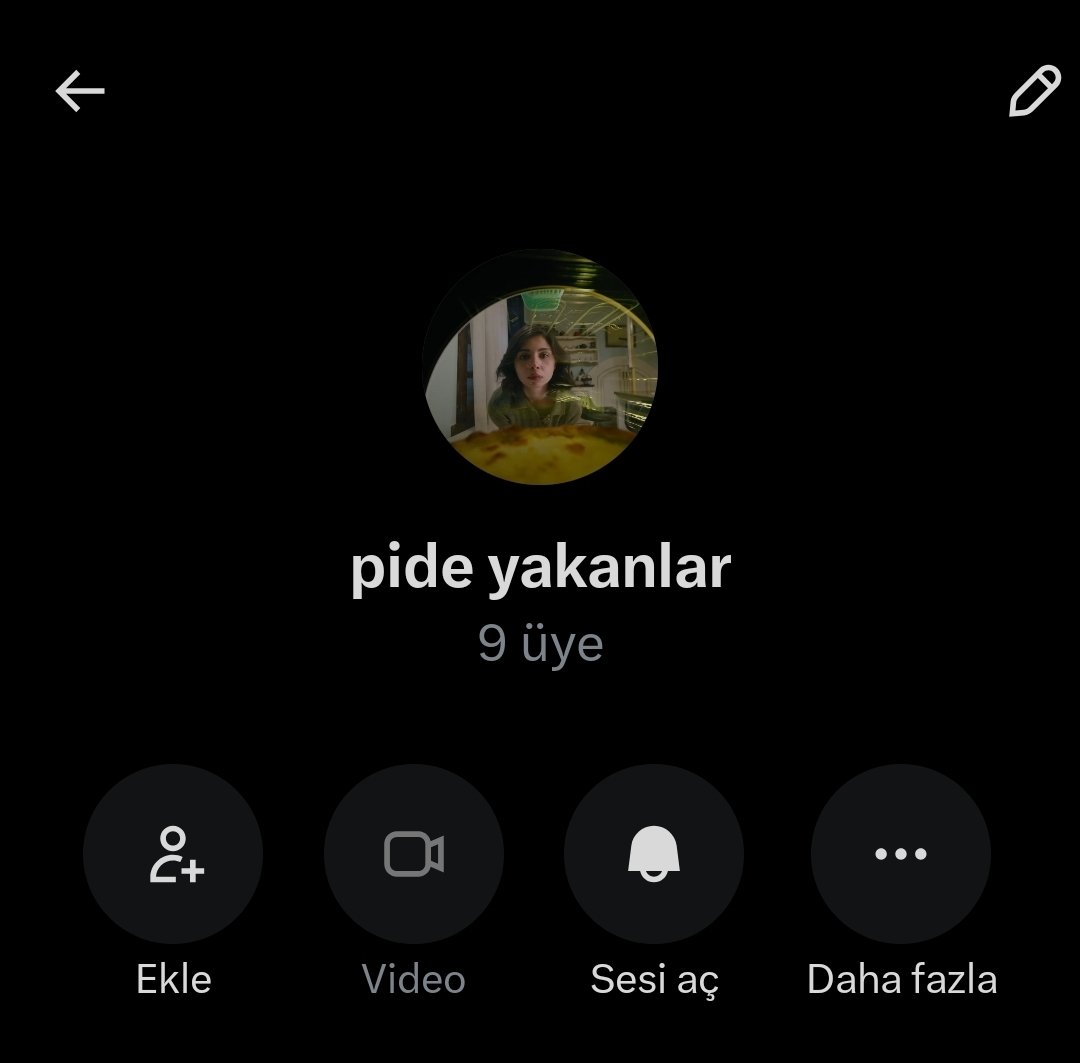Image resolution: width=1080 pixels, height=1063 pixels.
Task: Open the pide yakanlar group photo
Action: pos(540,368)
